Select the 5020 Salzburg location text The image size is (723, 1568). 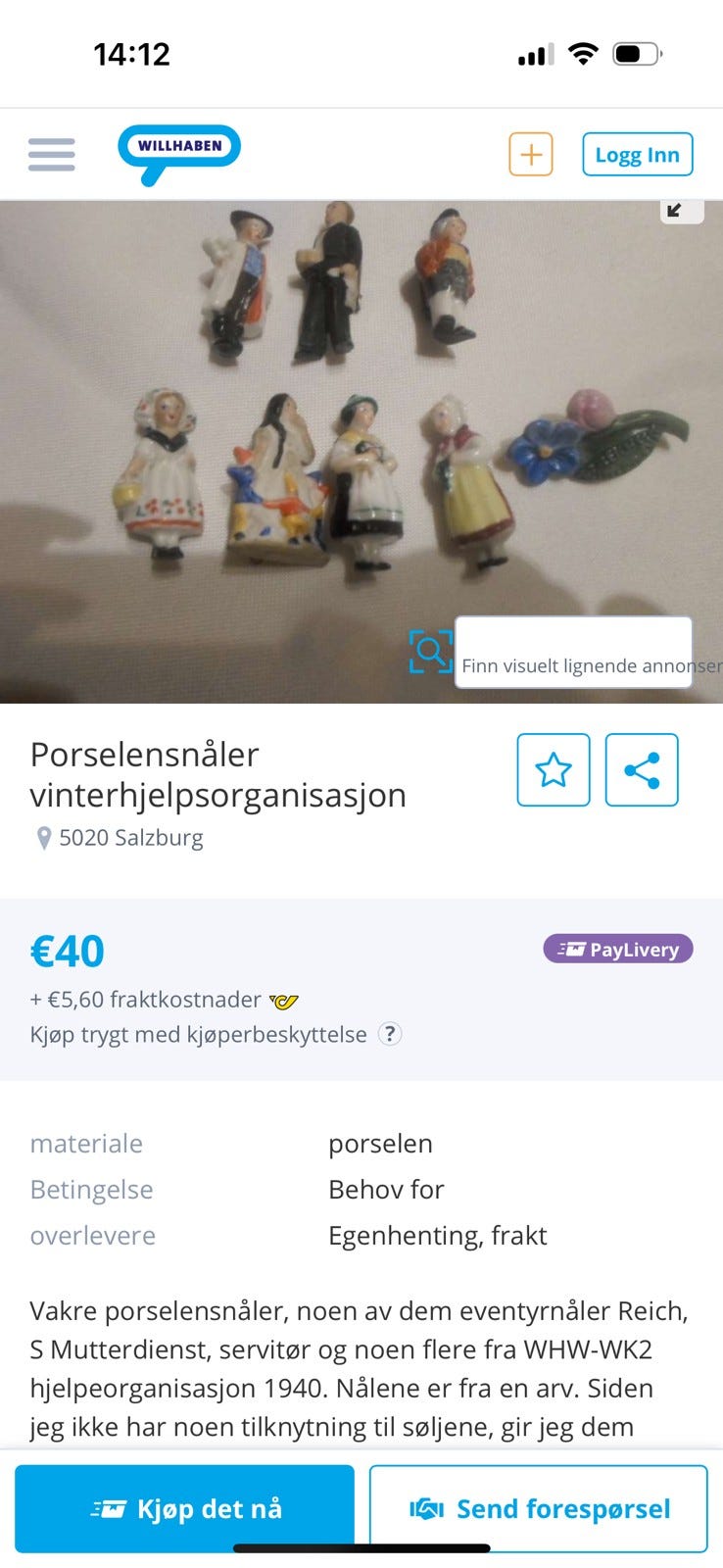(132, 838)
